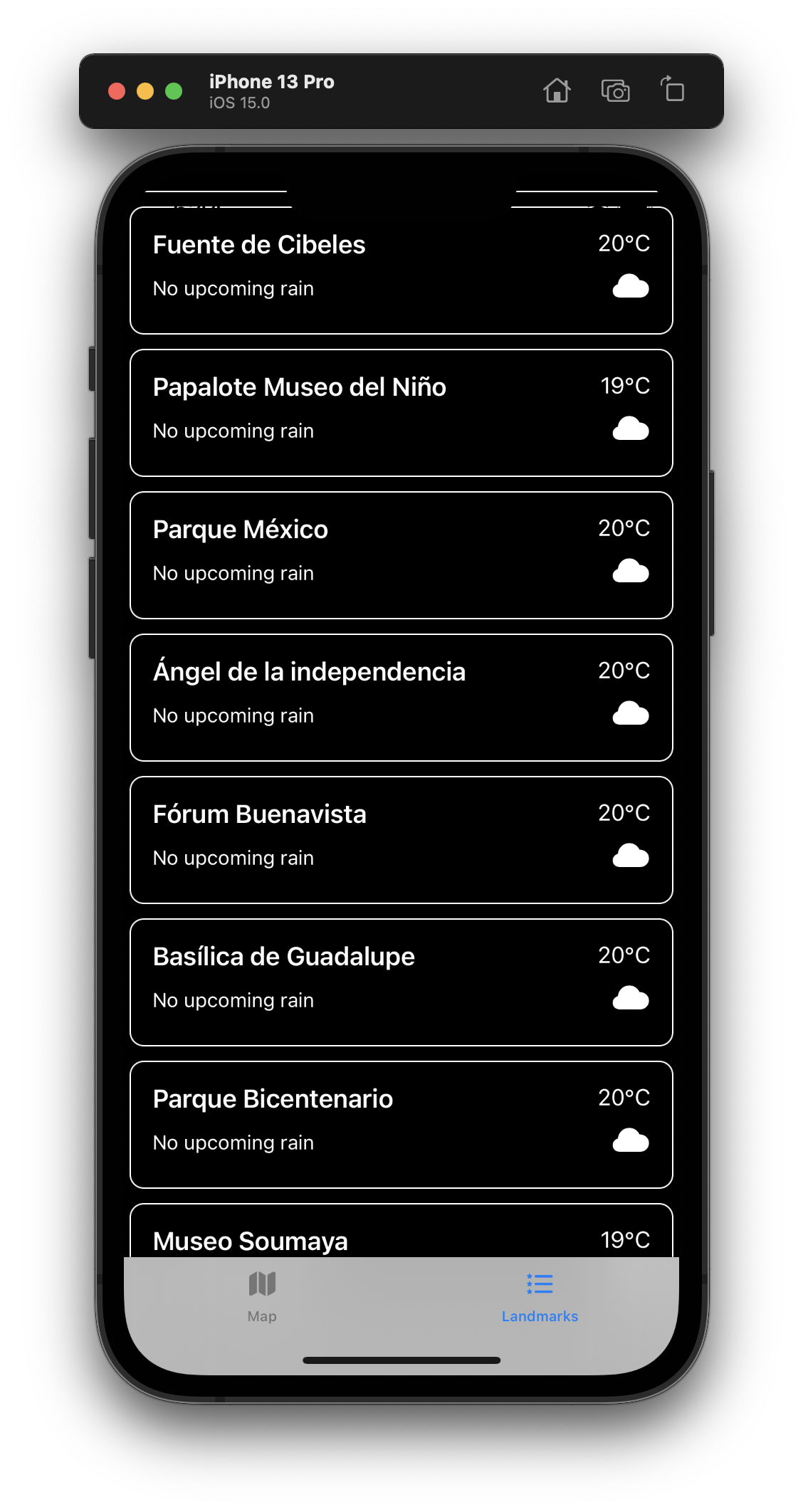Open the Ángel de la independencia card
The height and width of the screenshot is (1512, 803).
click(x=400, y=698)
